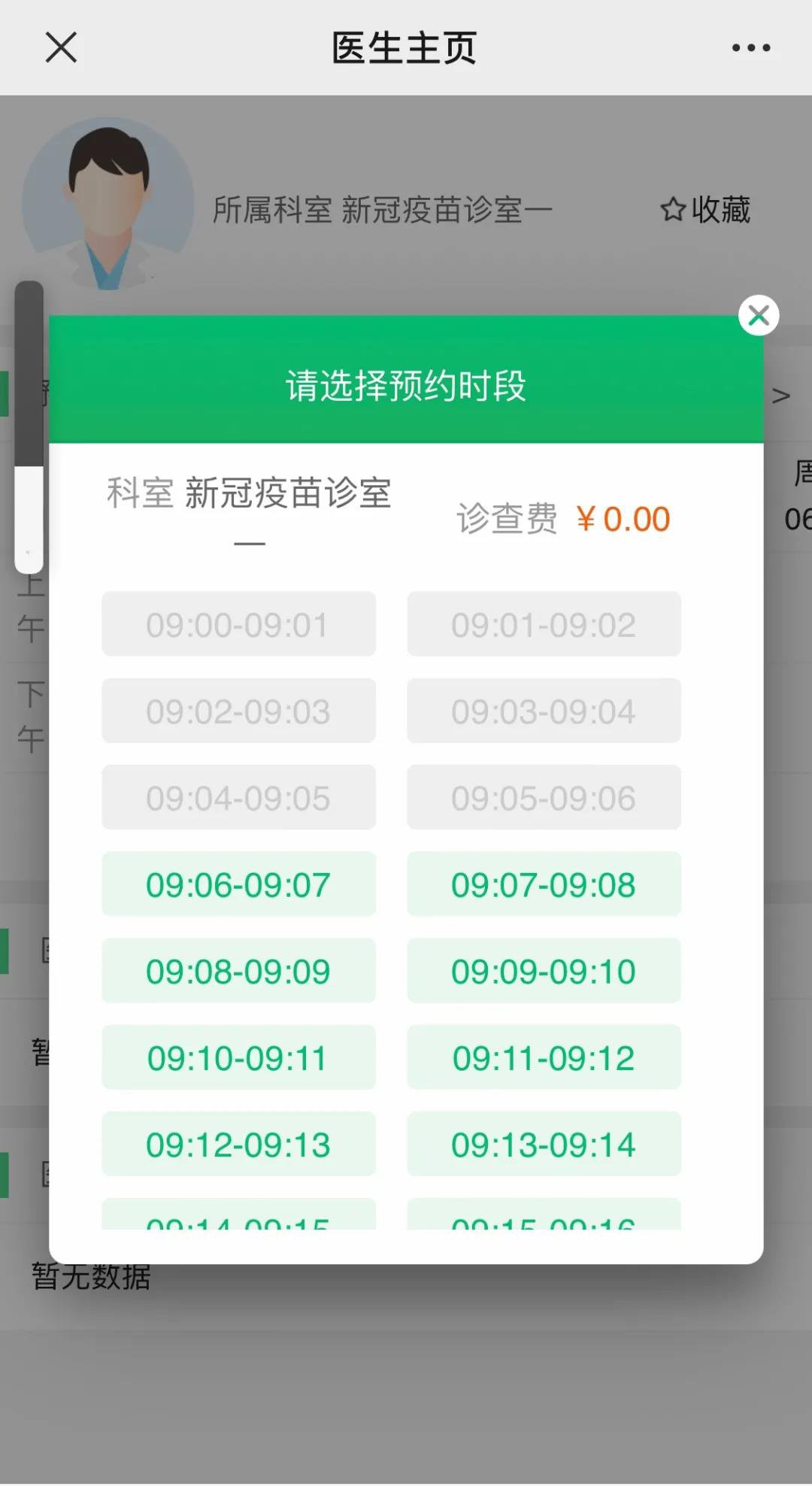
Task: Select the 09:13-09:14 time slot
Action: 544,1144
